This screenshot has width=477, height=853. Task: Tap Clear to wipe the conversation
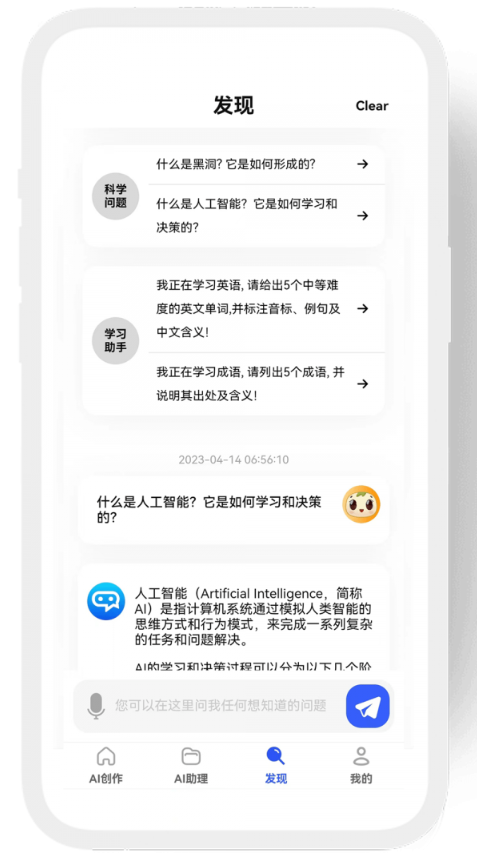(x=371, y=106)
